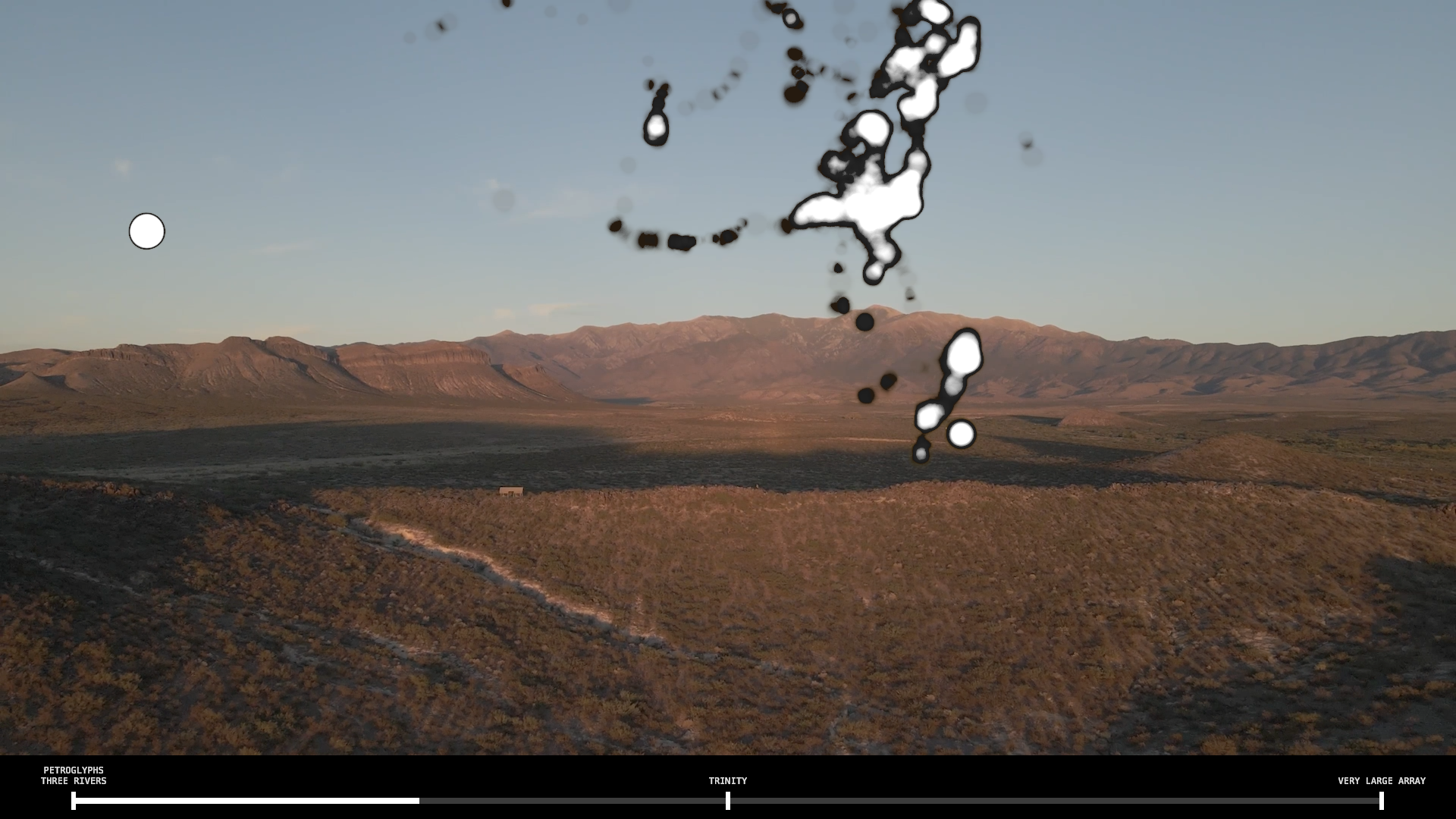Jump to the Petroglyphs Three Rivers chapter marker
The image size is (1456, 819).
pos(74,800)
